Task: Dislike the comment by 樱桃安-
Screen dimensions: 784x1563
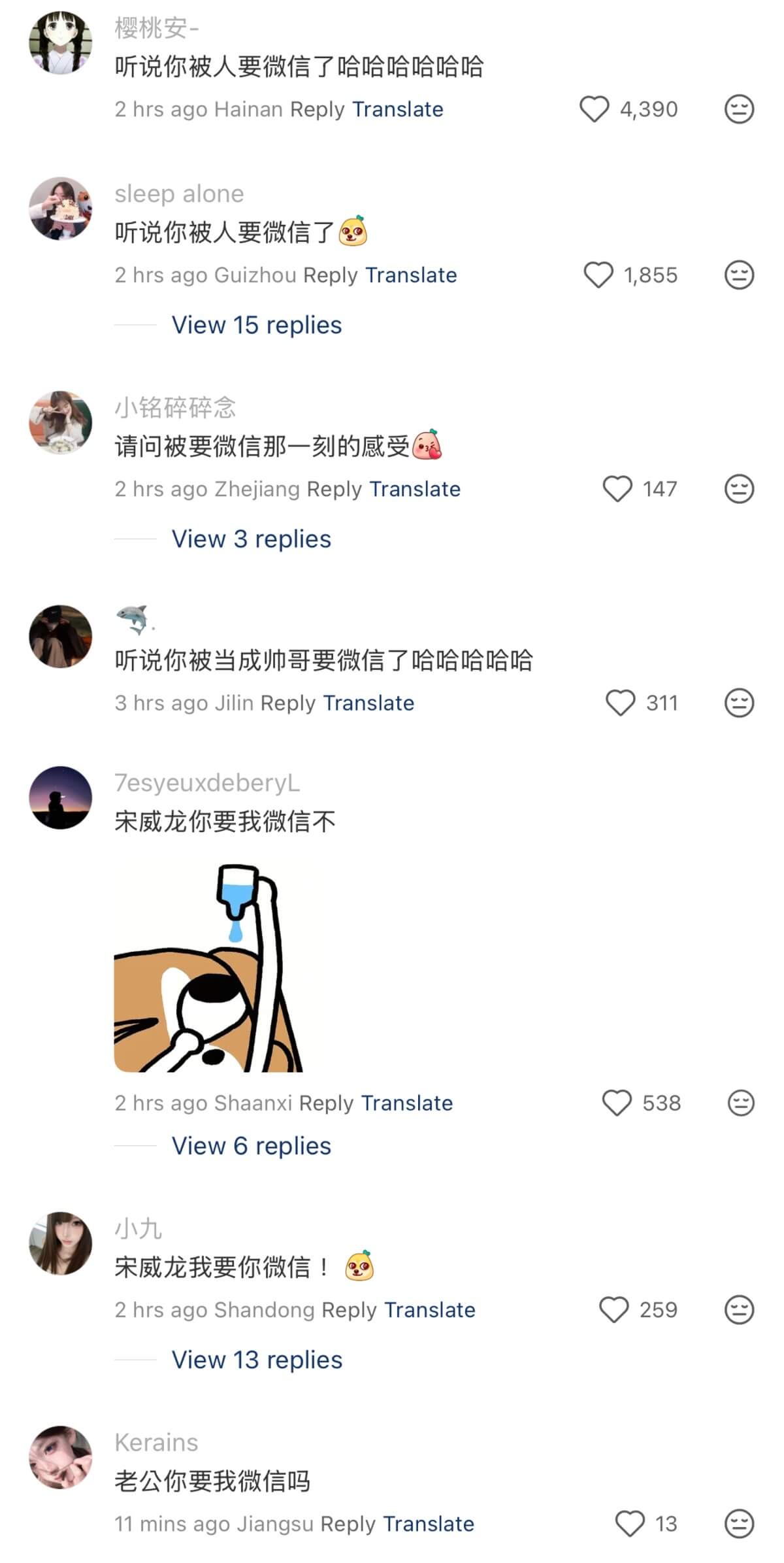Action: click(739, 109)
